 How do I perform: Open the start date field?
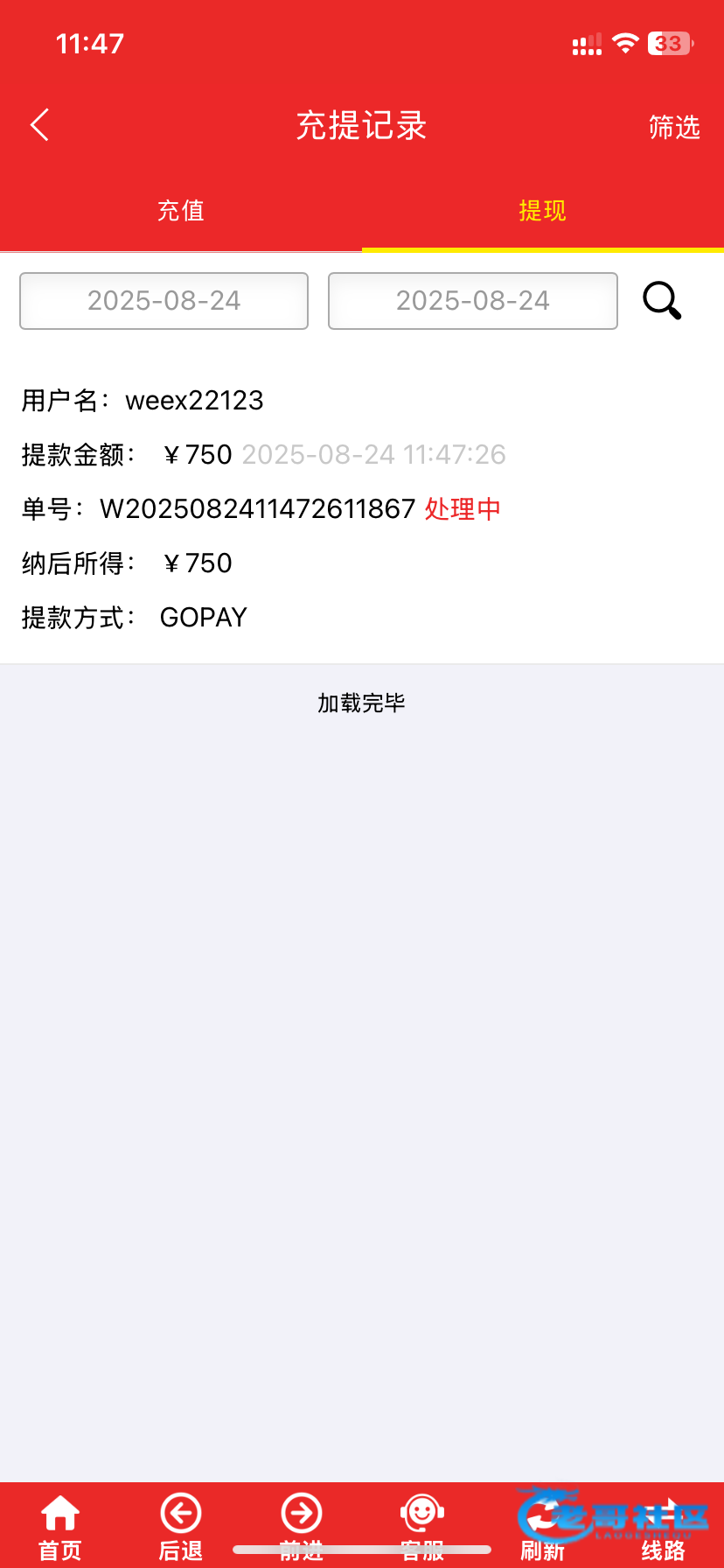(164, 301)
